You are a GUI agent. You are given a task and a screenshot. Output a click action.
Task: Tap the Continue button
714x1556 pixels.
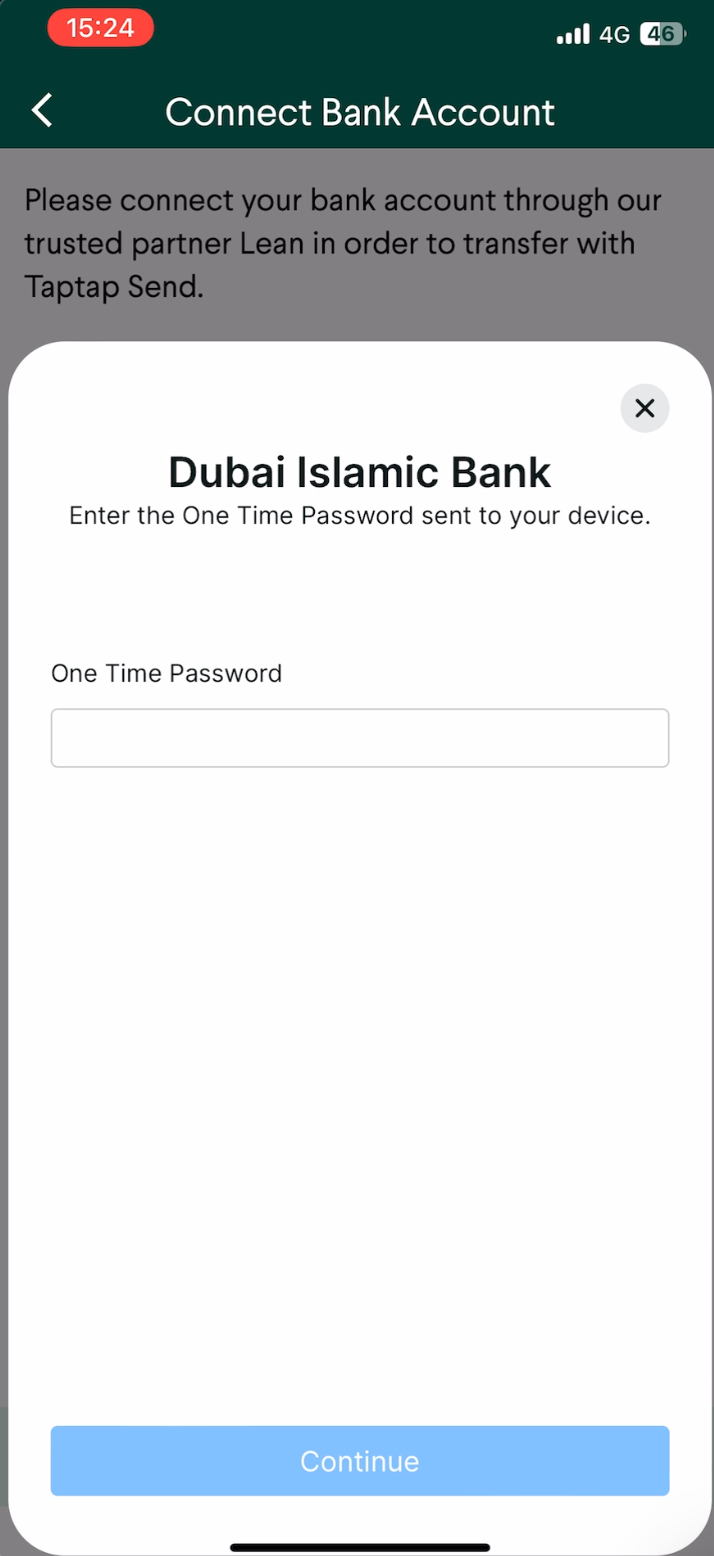pyautogui.click(x=360, y=1461)
